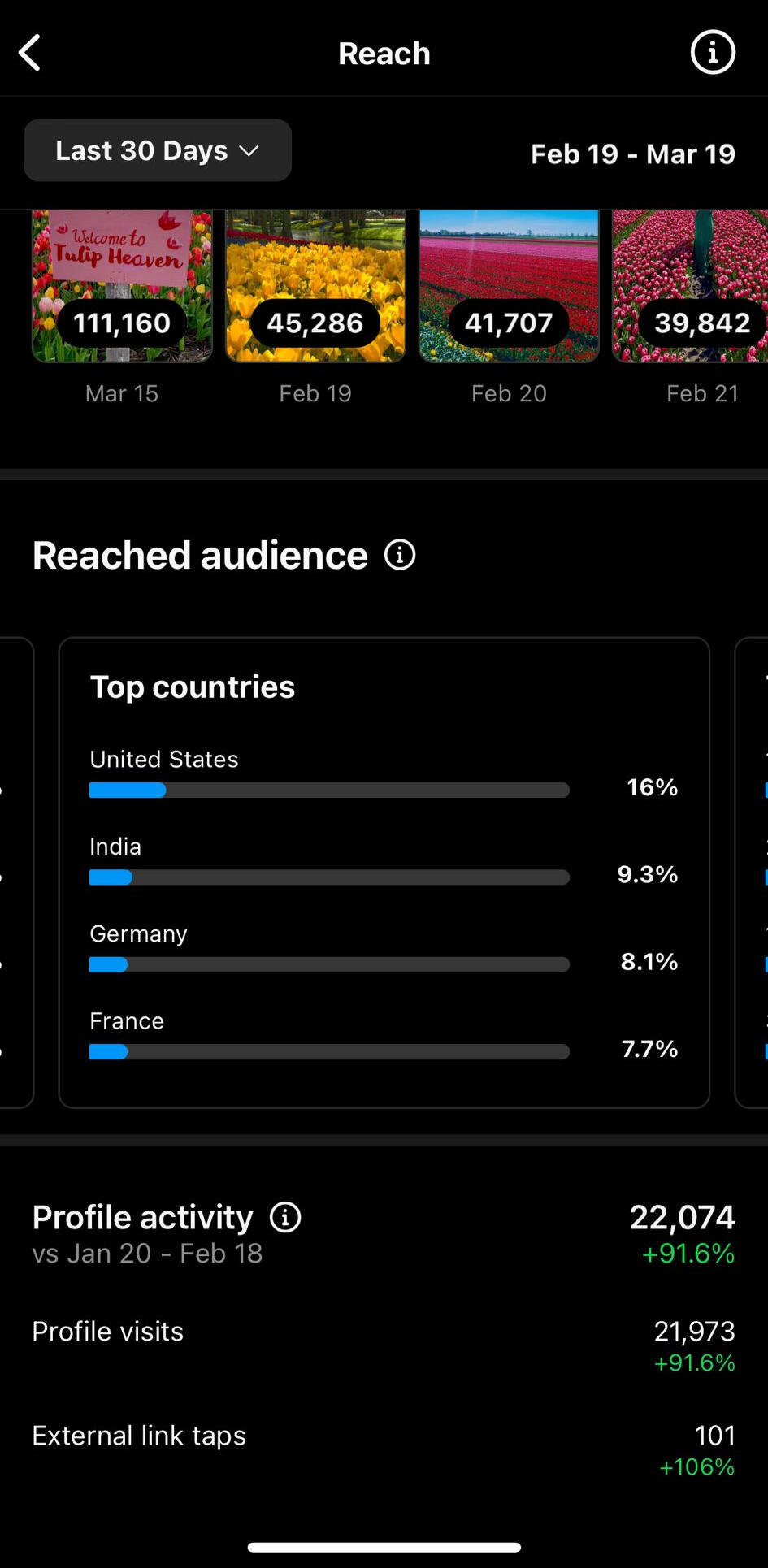This screenshot has width=768, height=1568.
Task: Show info about Profile activity
Action: (x=285, y=1218)
